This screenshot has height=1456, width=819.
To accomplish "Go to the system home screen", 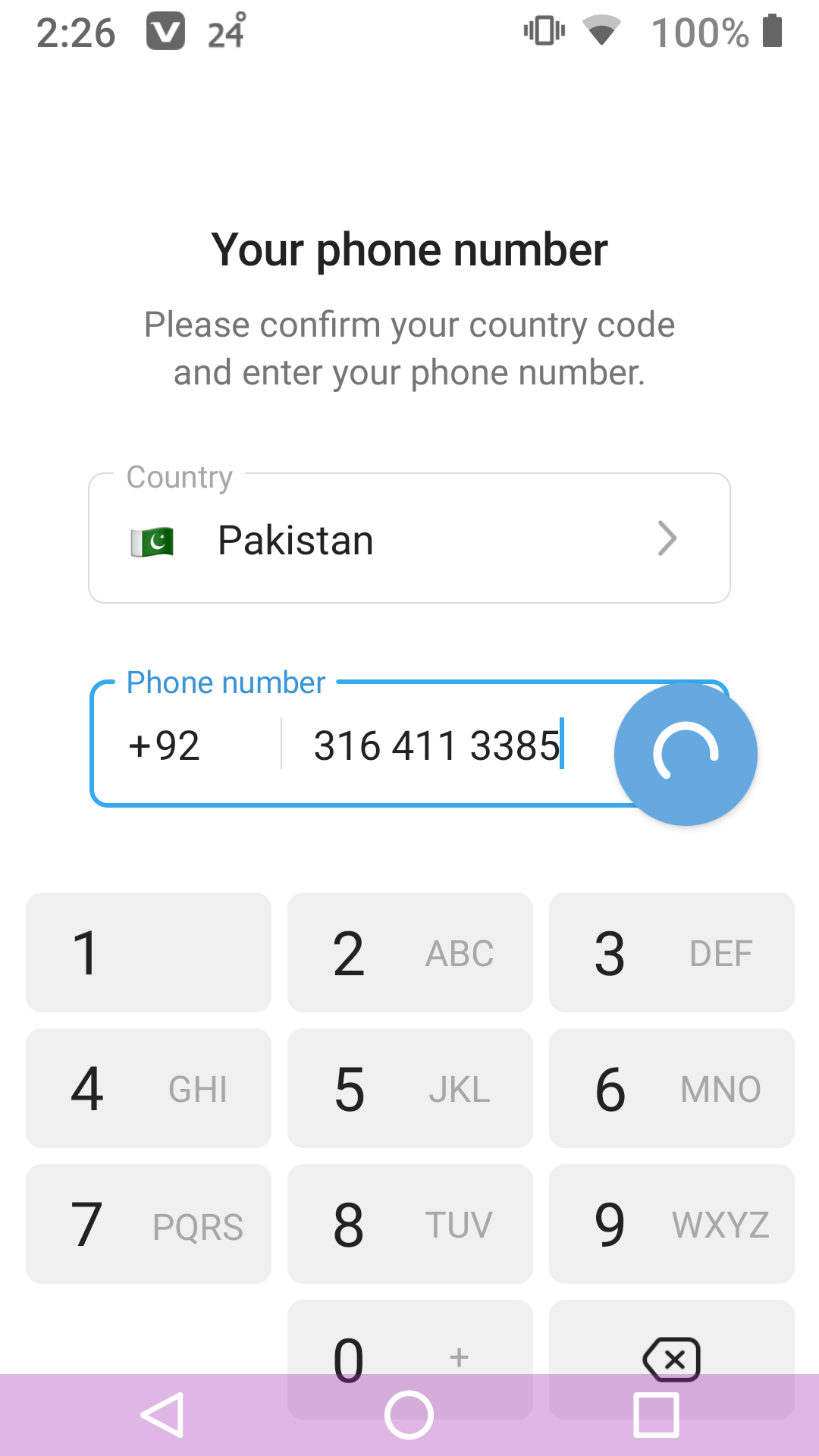I will (x=409, y=1415).
